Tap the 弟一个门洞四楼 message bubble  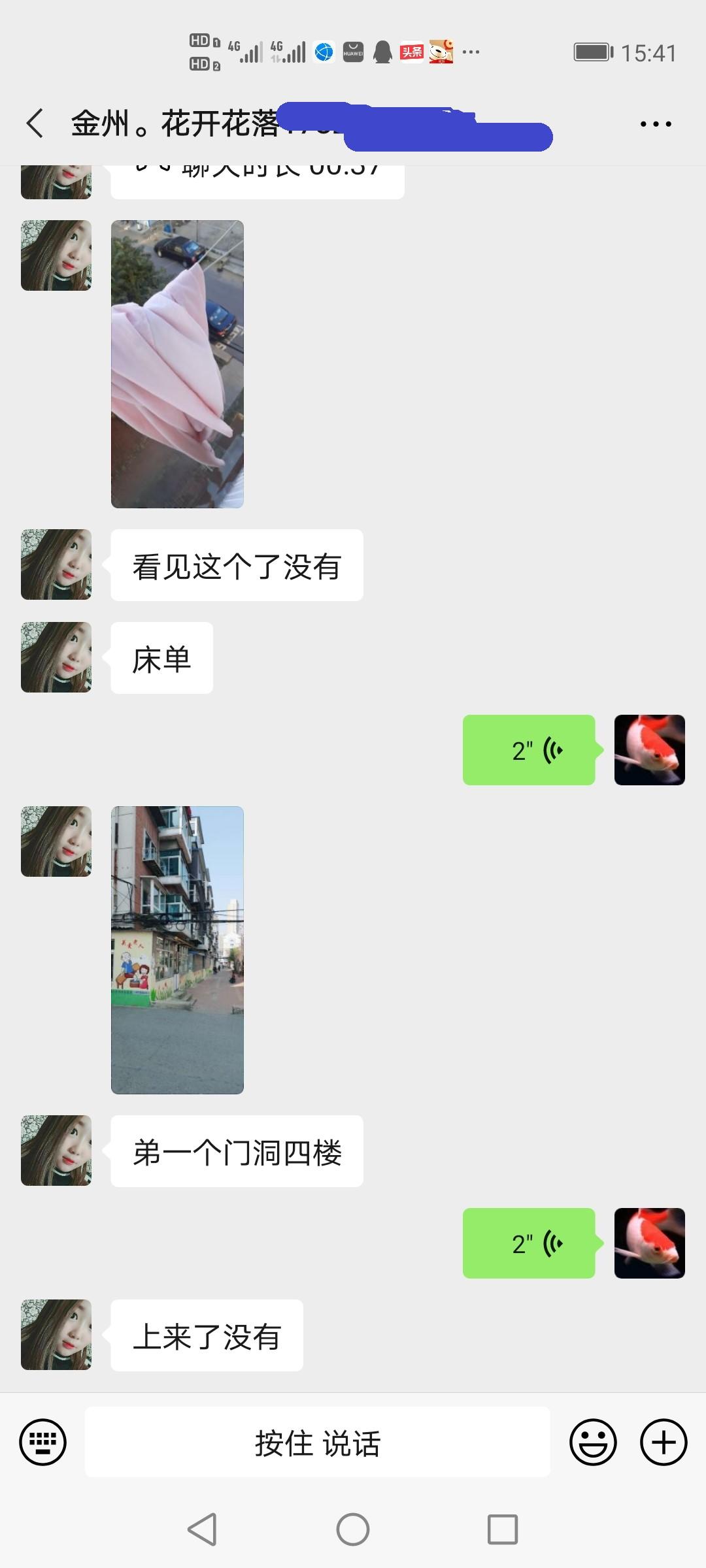[237, 1151]
